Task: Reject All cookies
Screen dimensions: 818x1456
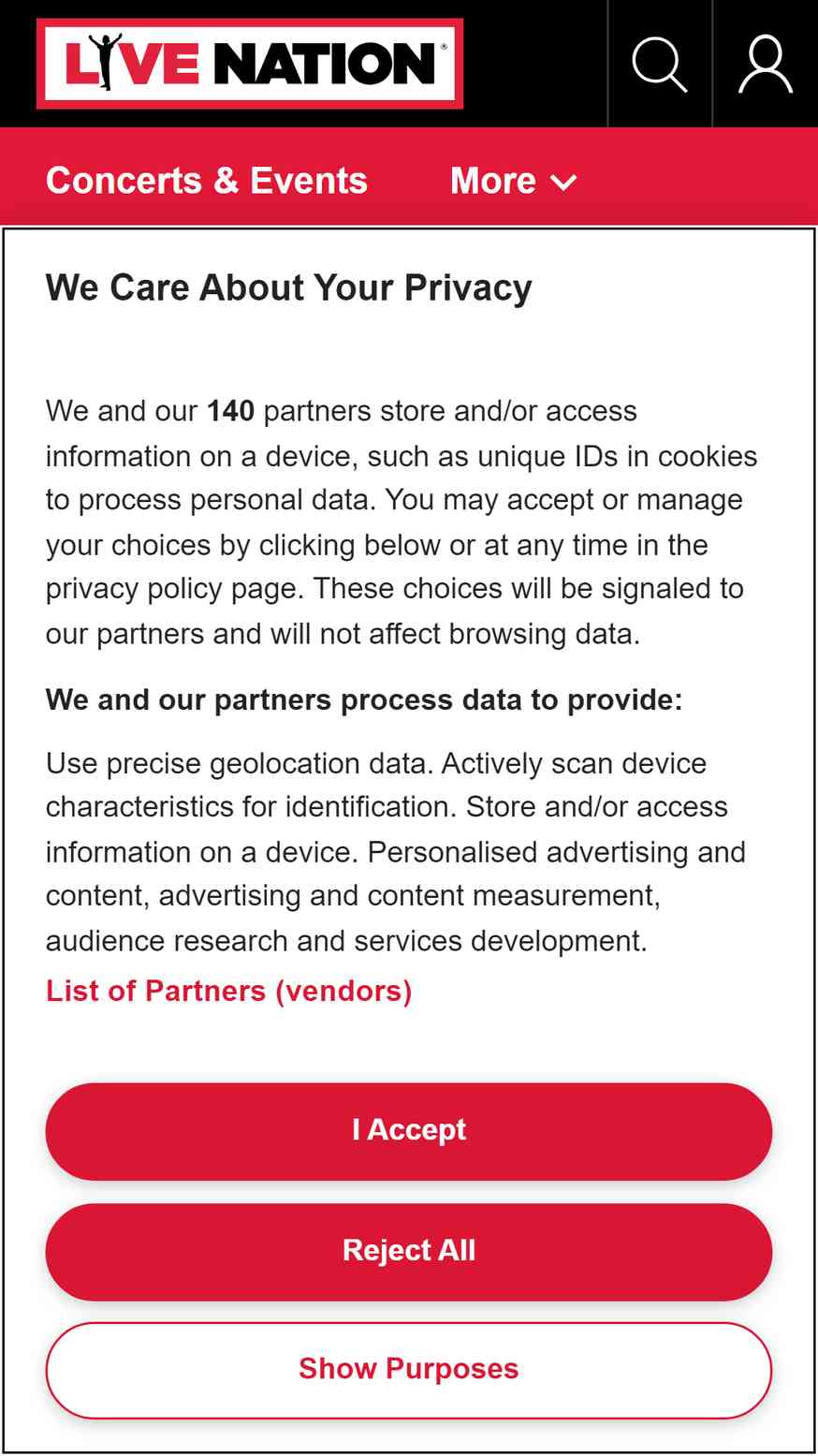Action: point(409,1251)
